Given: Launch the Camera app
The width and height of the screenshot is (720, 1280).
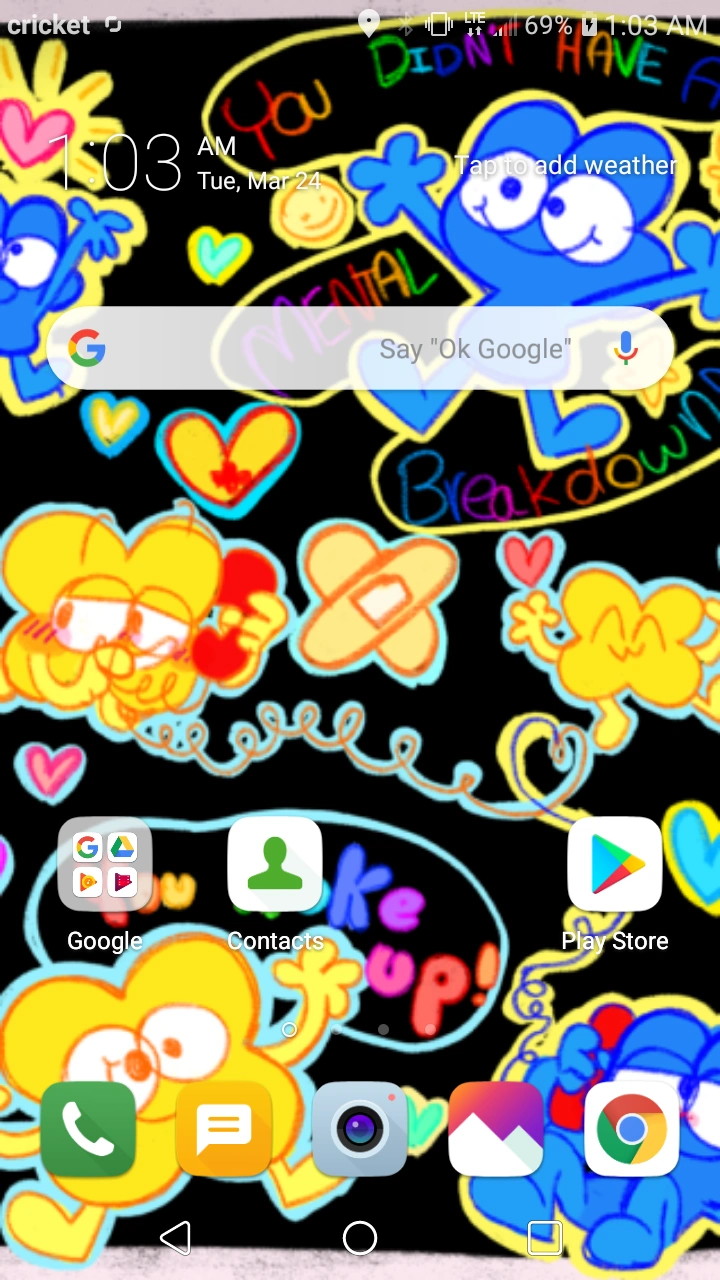Looking at the screenshot, I should (360, 1128).
